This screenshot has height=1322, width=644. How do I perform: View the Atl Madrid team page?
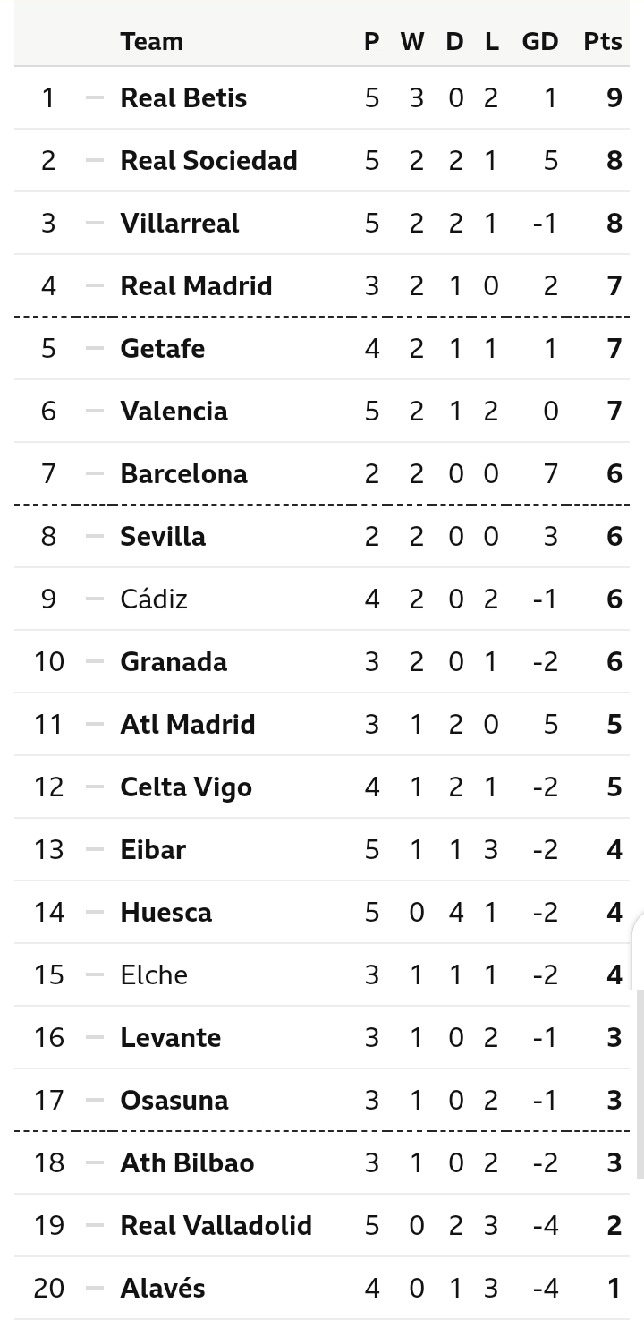click(187, 724)
